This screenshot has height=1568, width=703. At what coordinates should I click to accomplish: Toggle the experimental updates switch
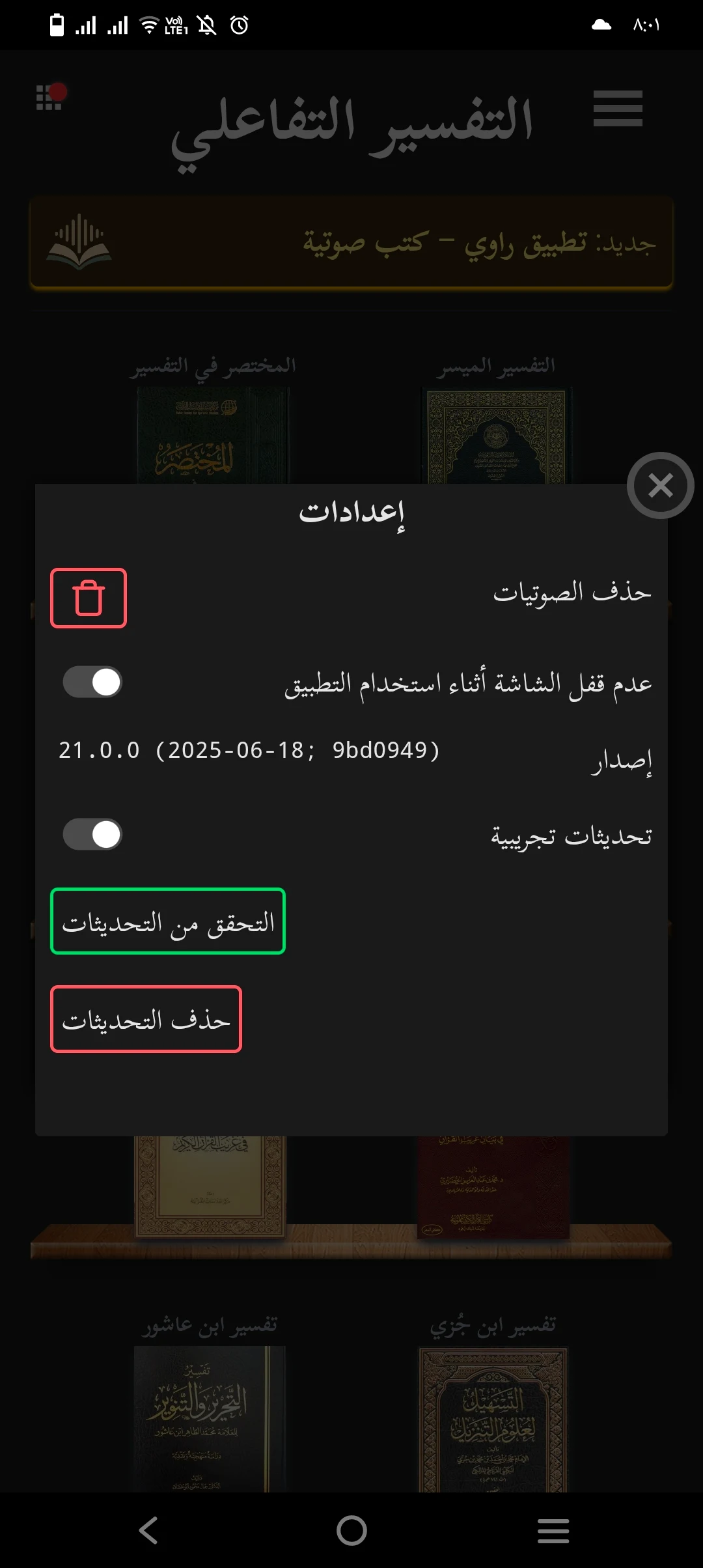coord(92,835)
